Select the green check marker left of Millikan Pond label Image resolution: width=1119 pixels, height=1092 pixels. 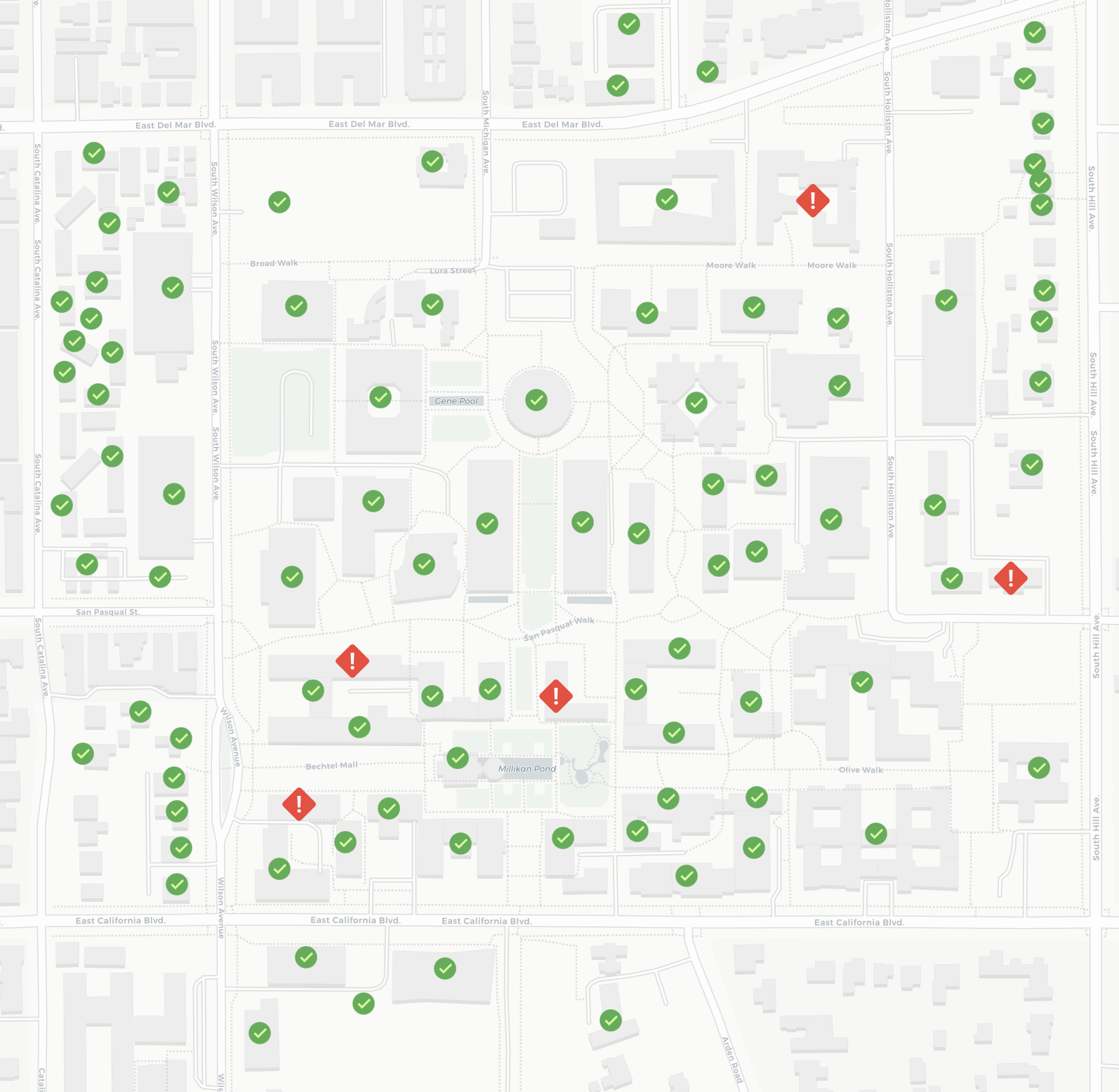[458, 758]
